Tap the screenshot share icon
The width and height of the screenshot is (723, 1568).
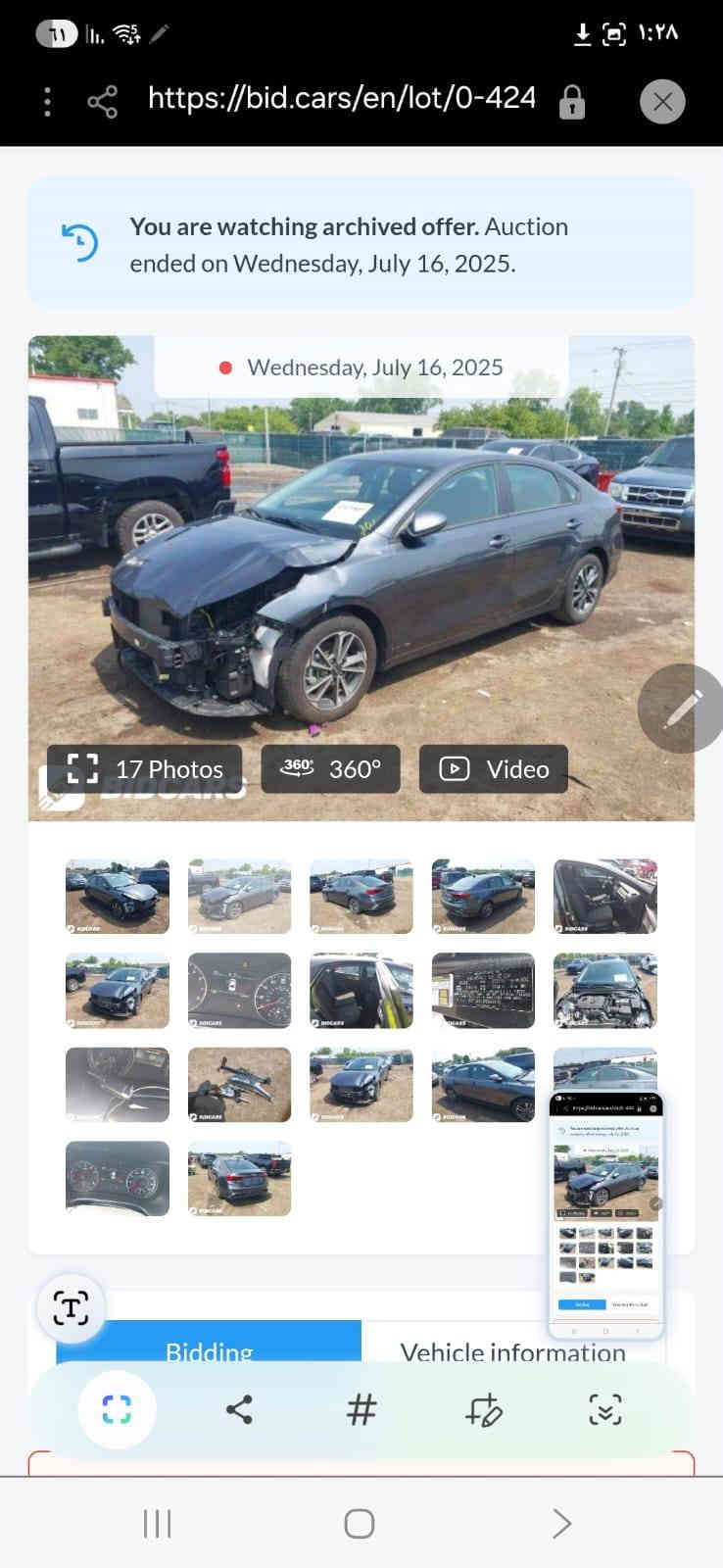pyautogui.click(x=239, y=1410)
